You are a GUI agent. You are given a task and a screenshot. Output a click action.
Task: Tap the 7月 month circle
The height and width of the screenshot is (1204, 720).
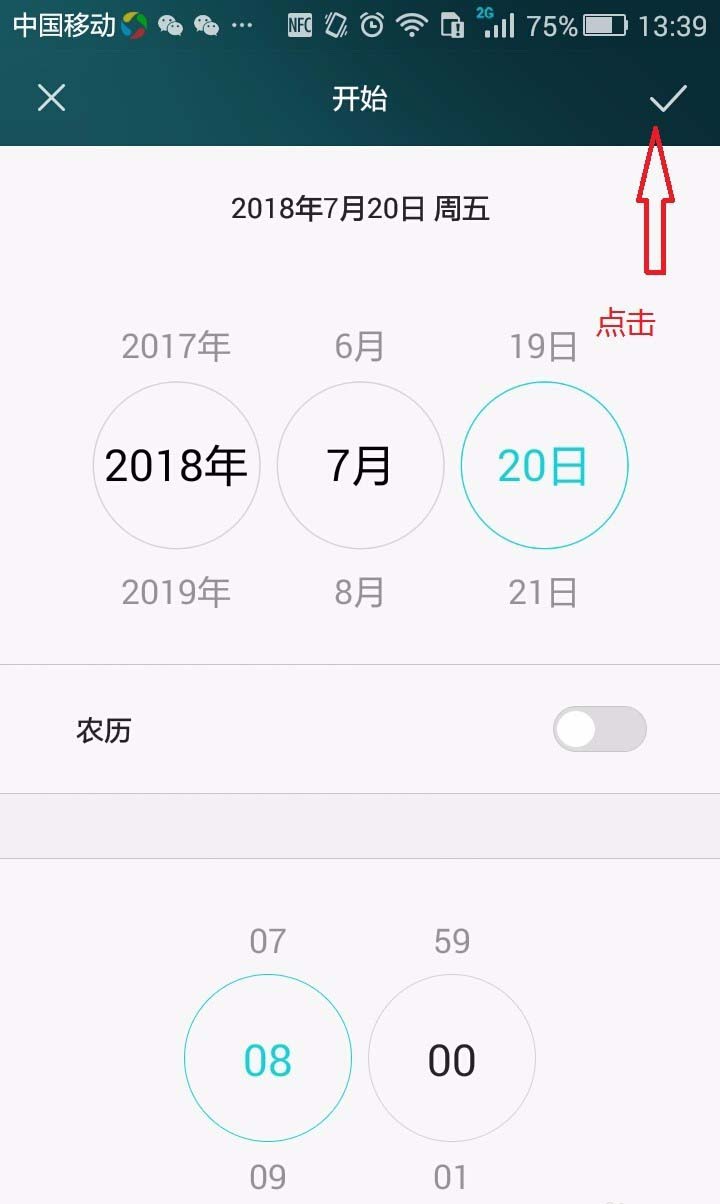pos(360,465)
